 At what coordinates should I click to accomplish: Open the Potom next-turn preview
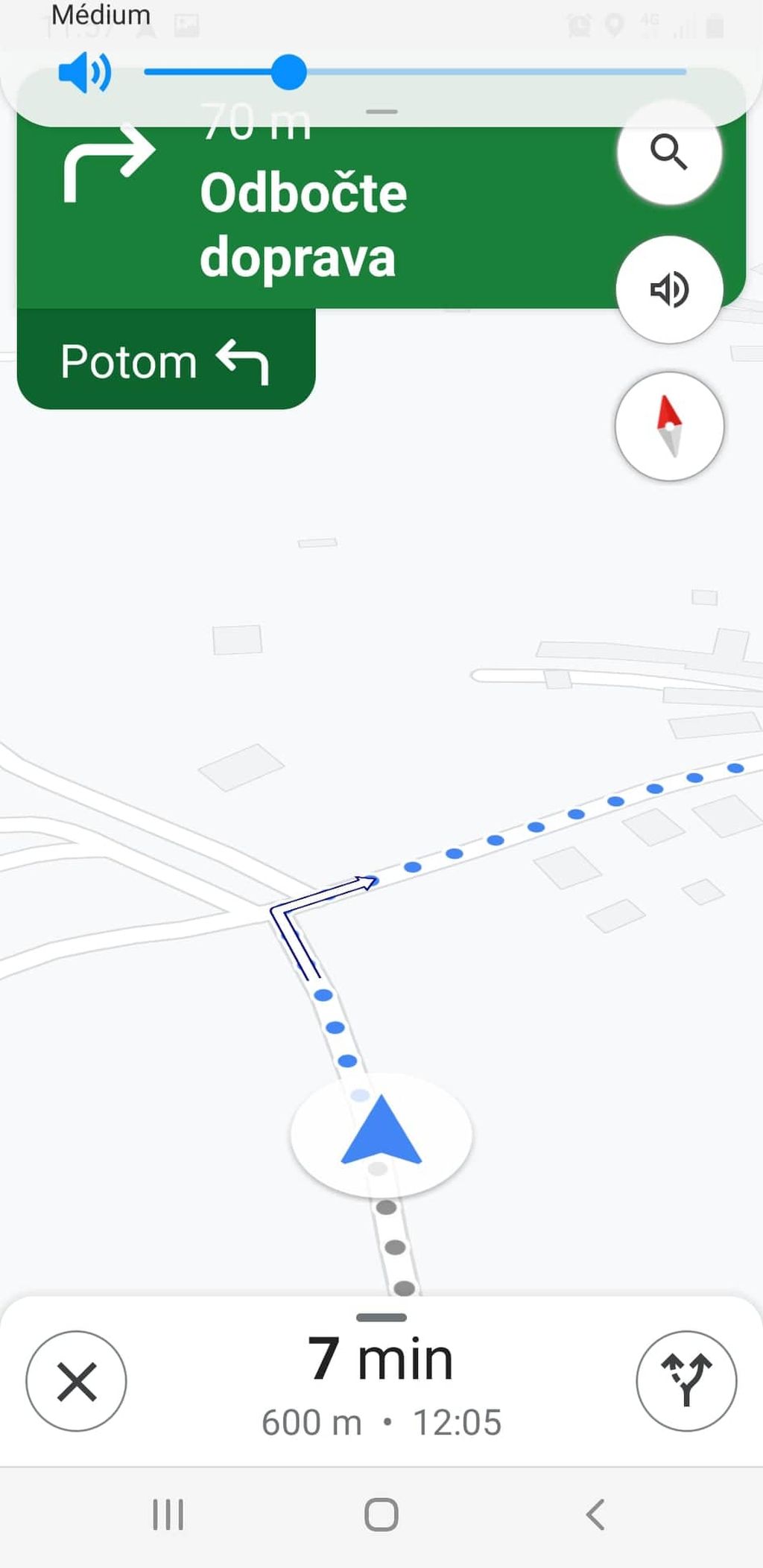click(x=165, y=360)
